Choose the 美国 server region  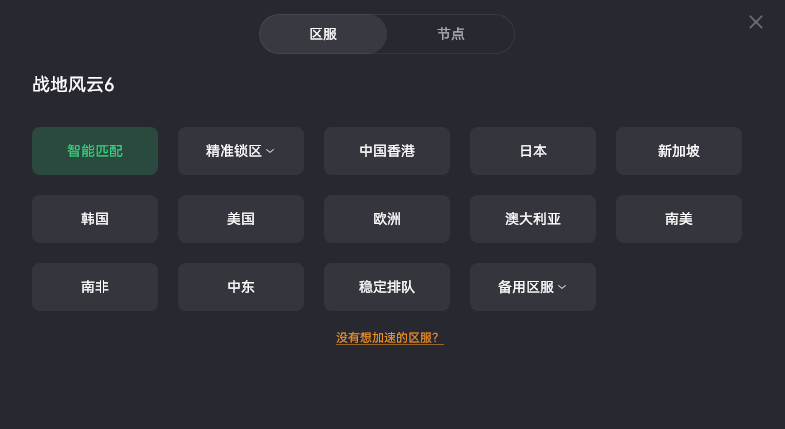241,219
